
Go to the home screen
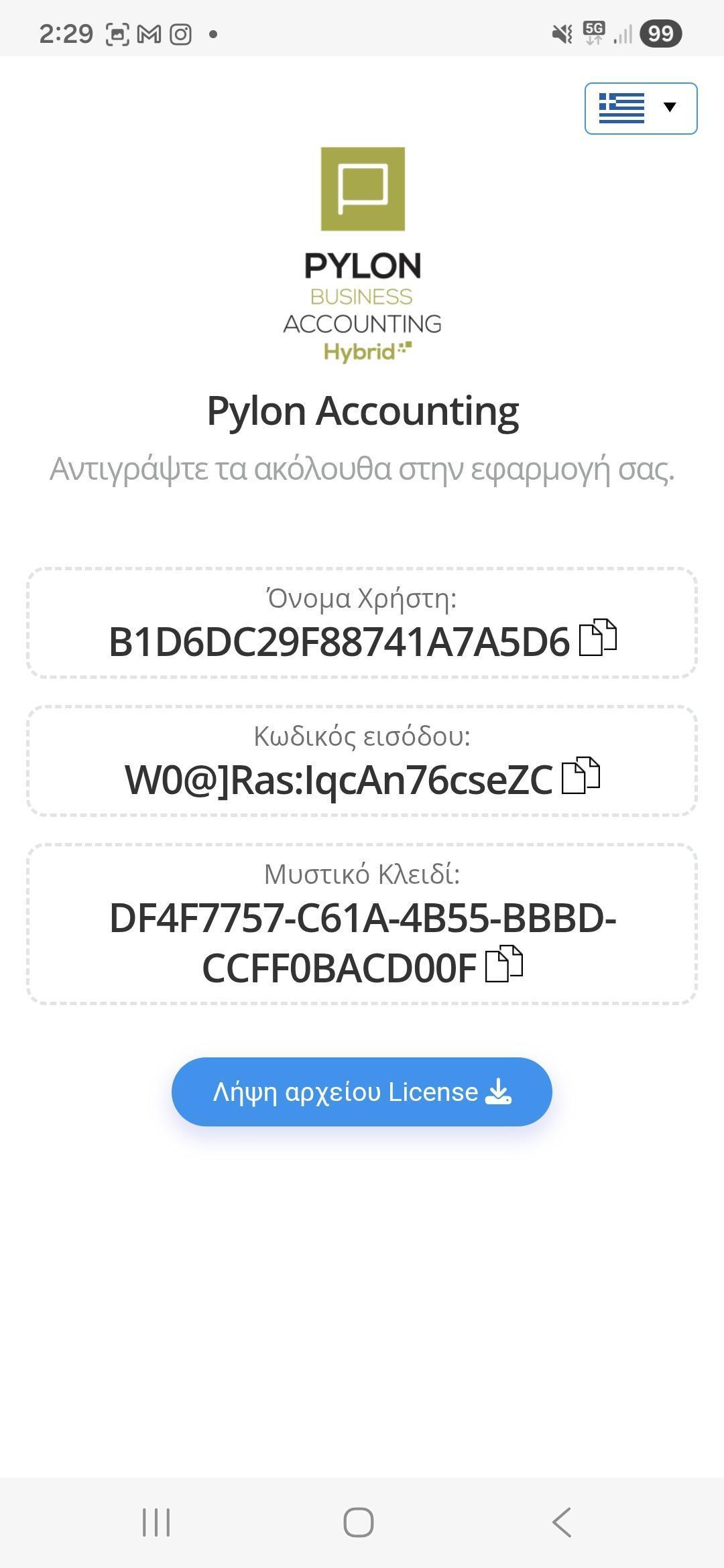[359, 1522]
